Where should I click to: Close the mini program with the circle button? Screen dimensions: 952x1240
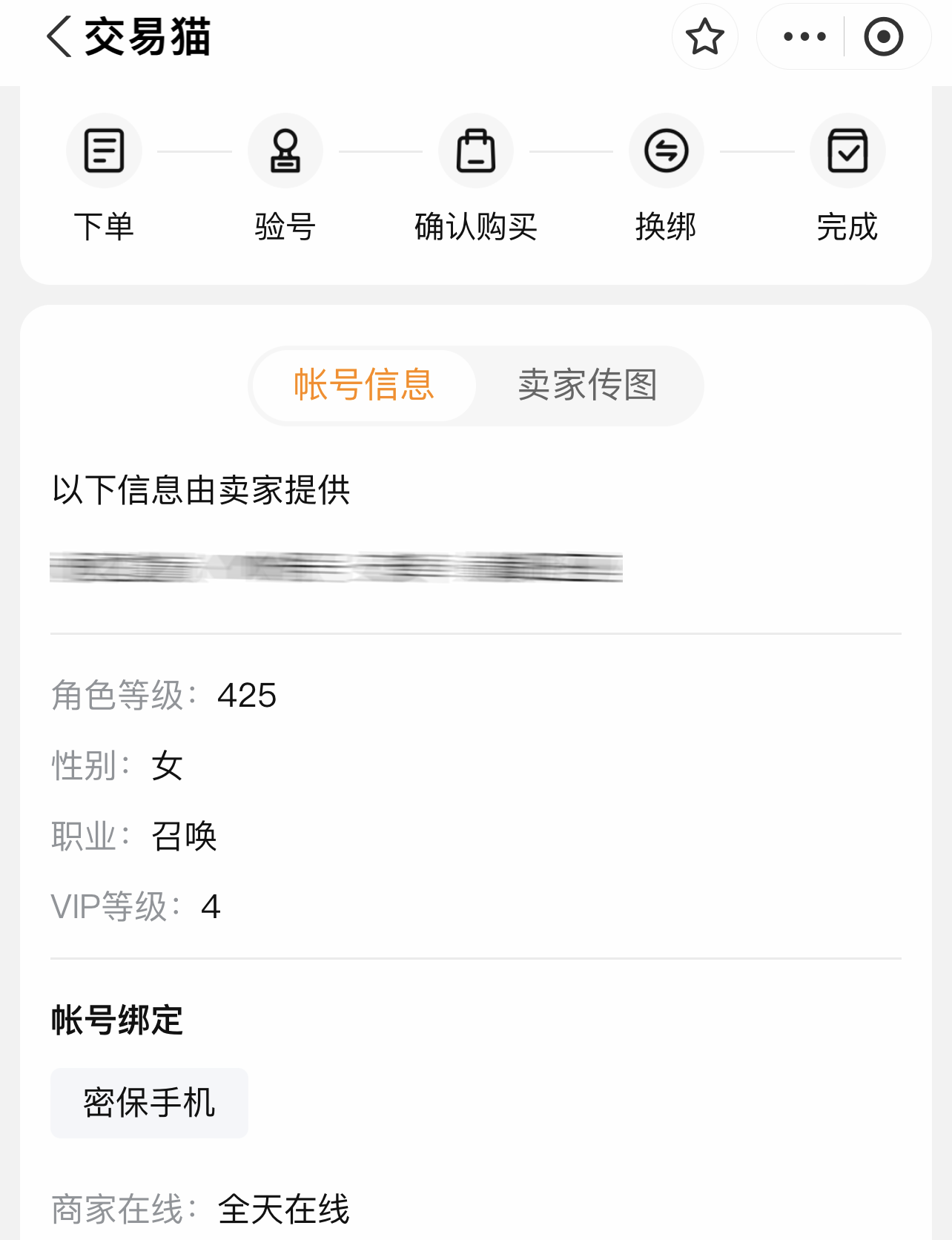(x=883, y=37)
